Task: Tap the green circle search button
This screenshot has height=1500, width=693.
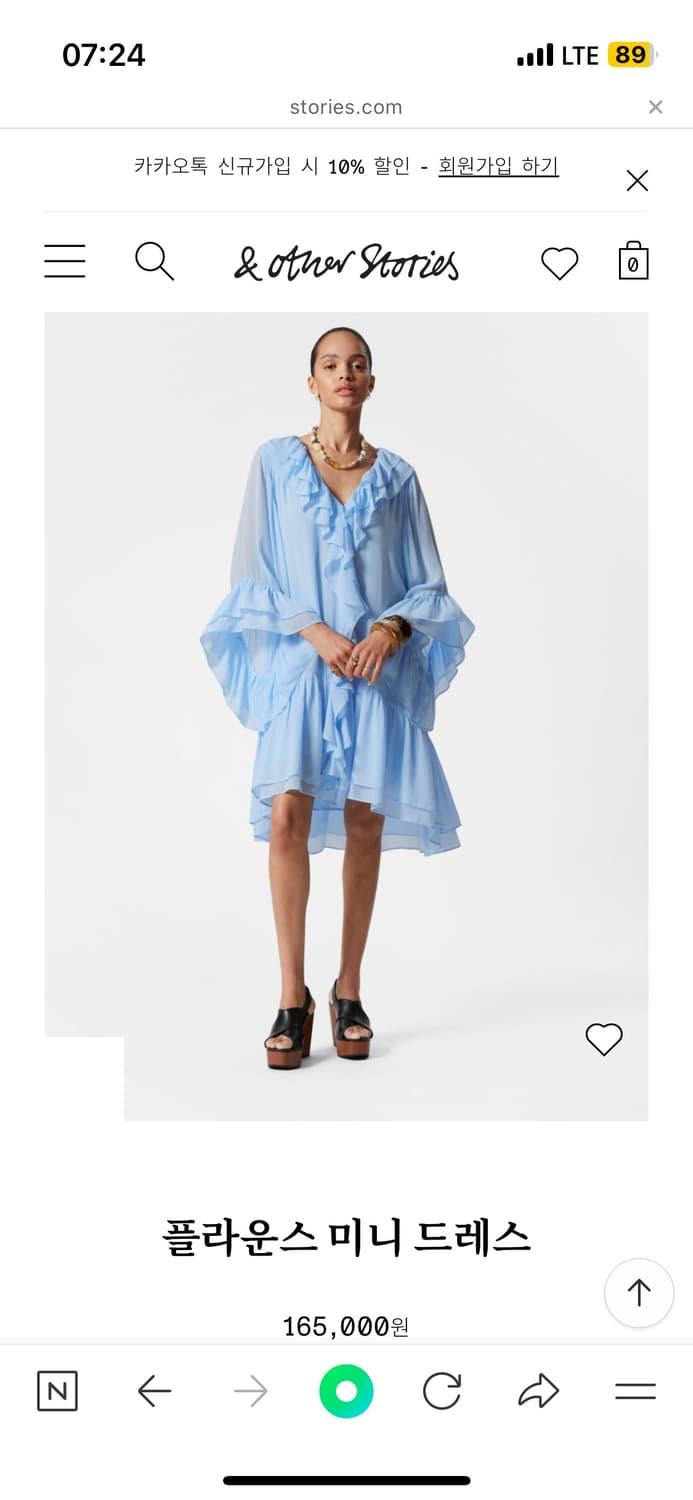Action: (346, 1391)
